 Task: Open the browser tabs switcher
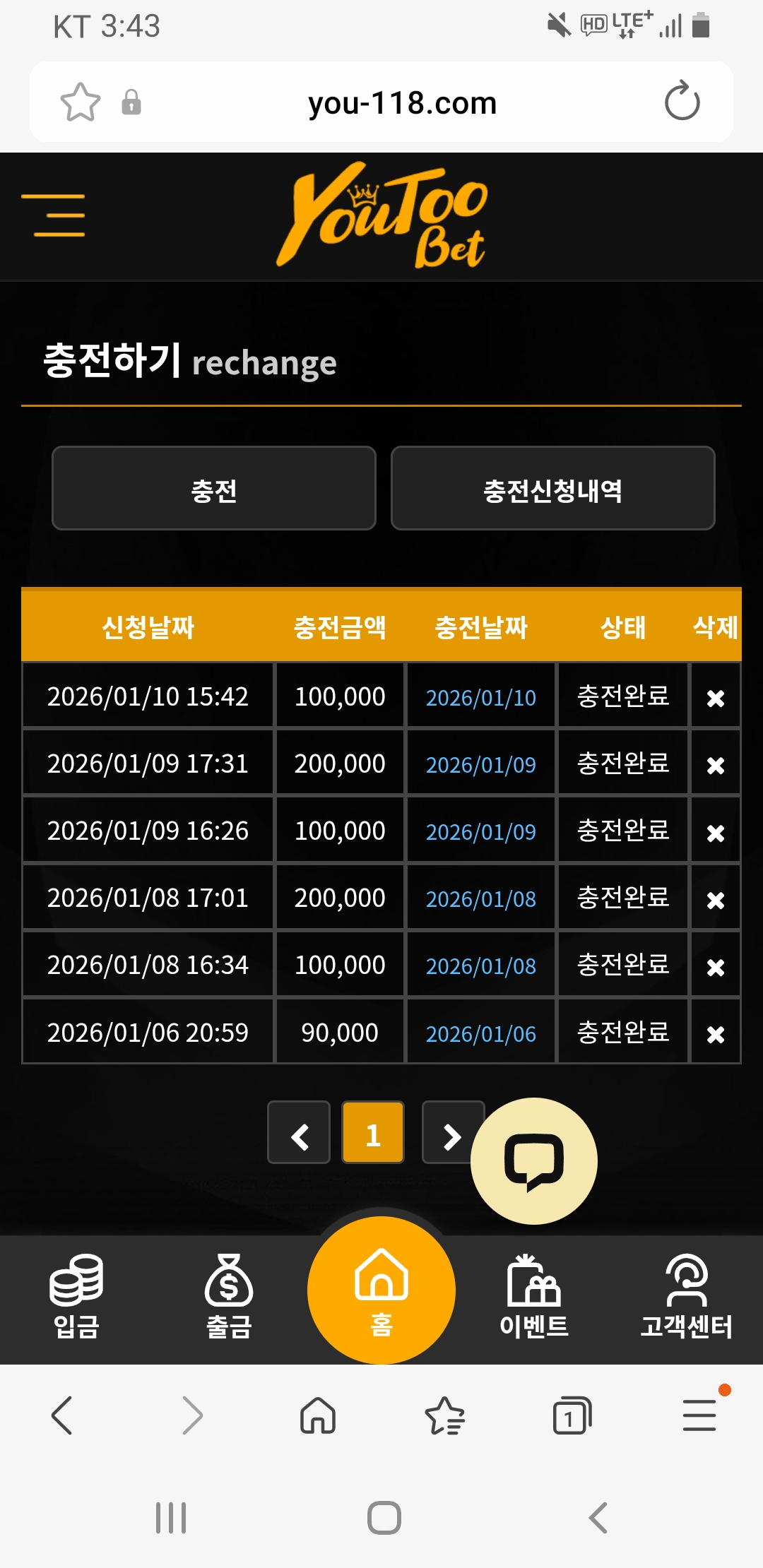tap(572, 1415)
